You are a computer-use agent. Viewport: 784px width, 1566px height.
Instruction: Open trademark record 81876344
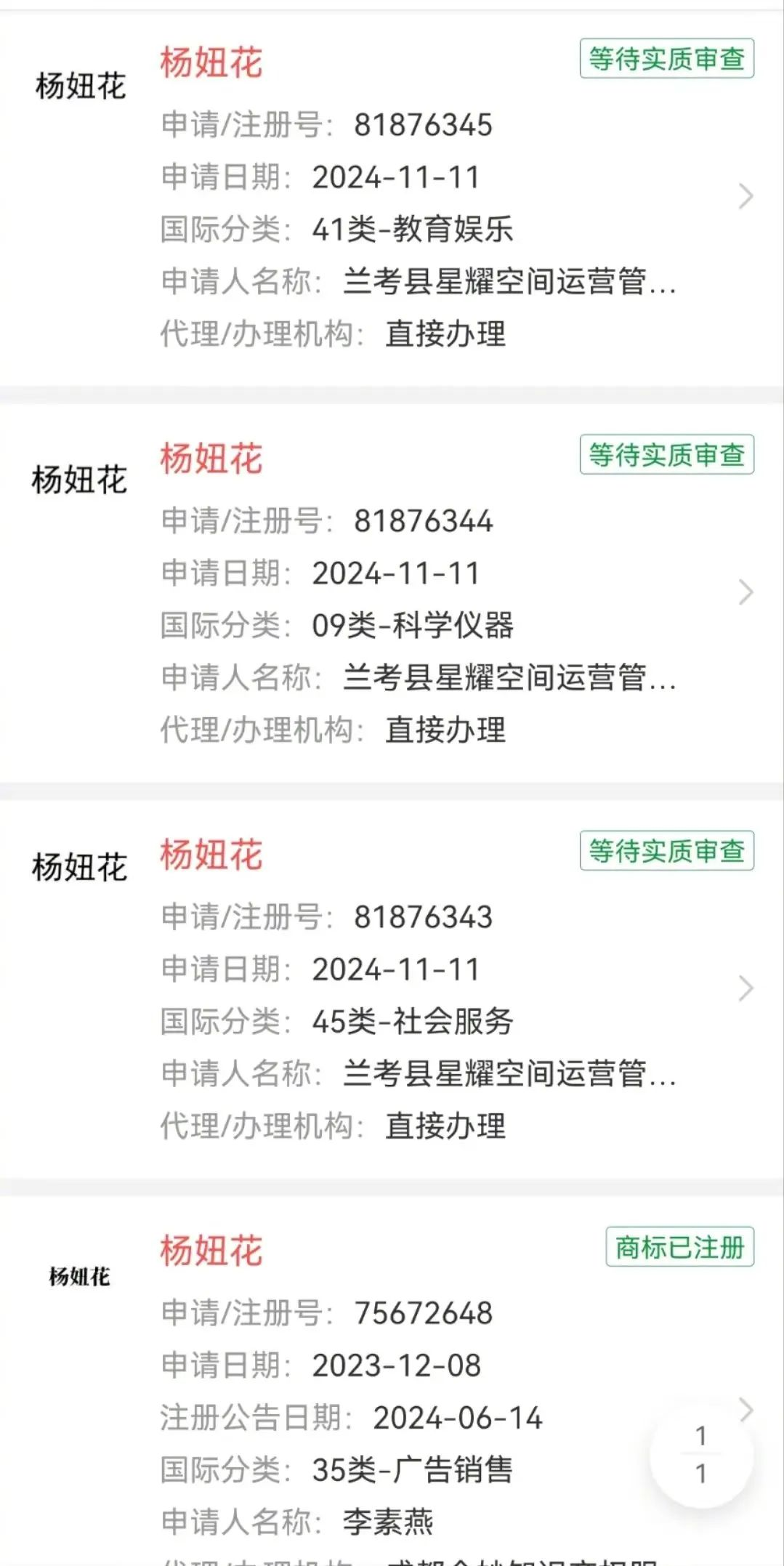tap(745, 592)
